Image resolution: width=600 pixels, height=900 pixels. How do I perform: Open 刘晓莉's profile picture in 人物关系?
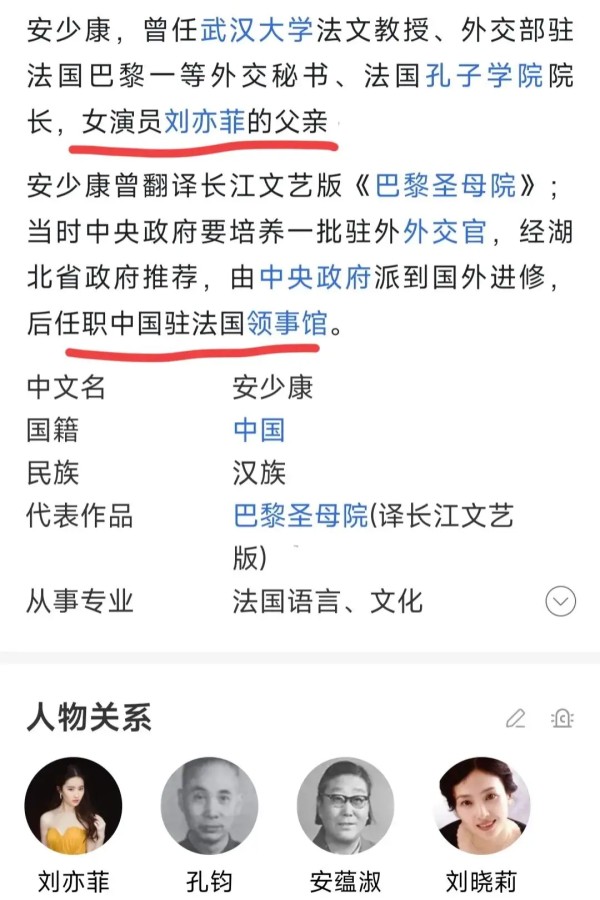click(x=482, y=806)
